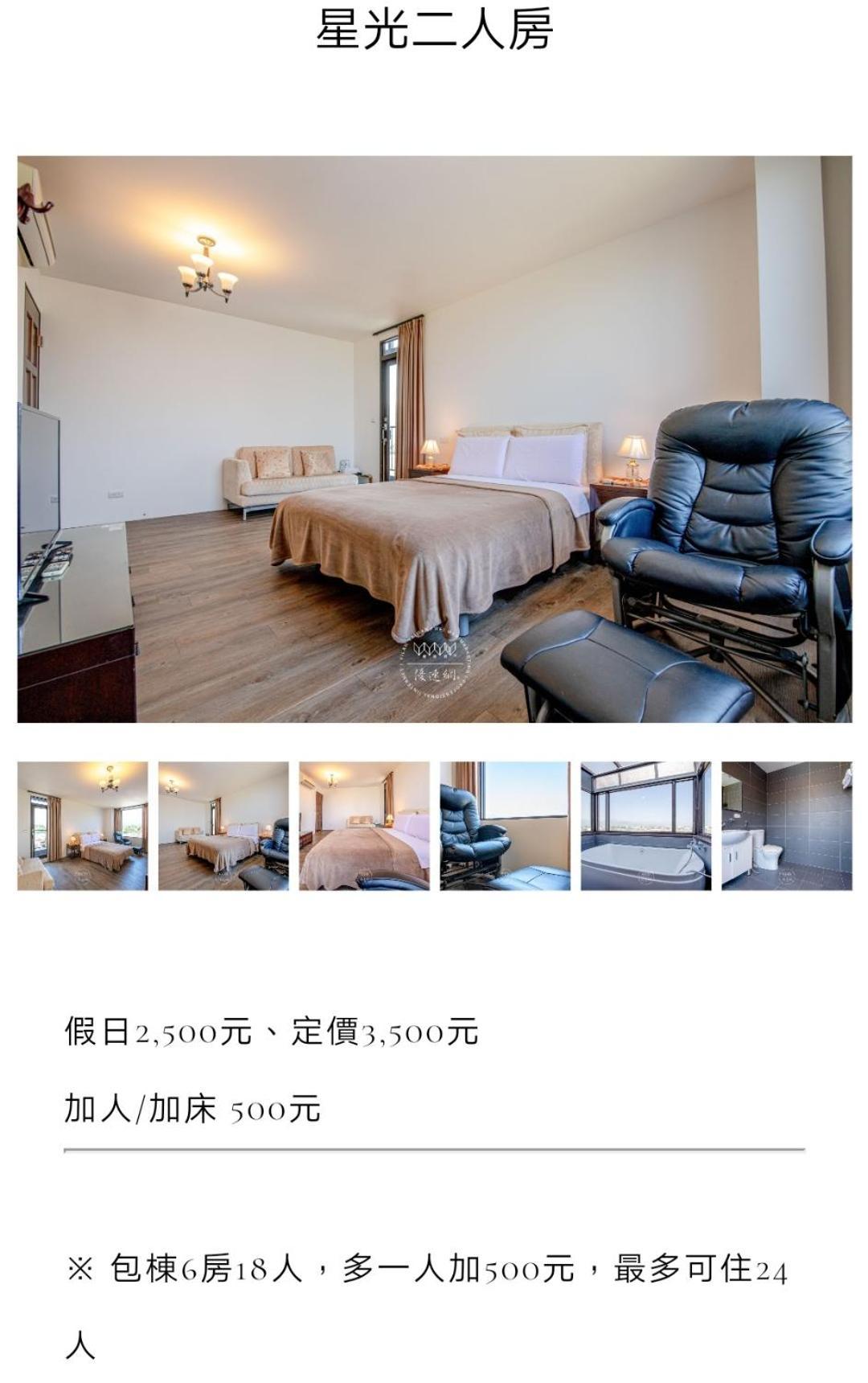Viewport: 868px width, 1383px height.
Task: View the thumbnail with bed, sofa and recliner
Action: pyautogui.click(x=223, y=826)
